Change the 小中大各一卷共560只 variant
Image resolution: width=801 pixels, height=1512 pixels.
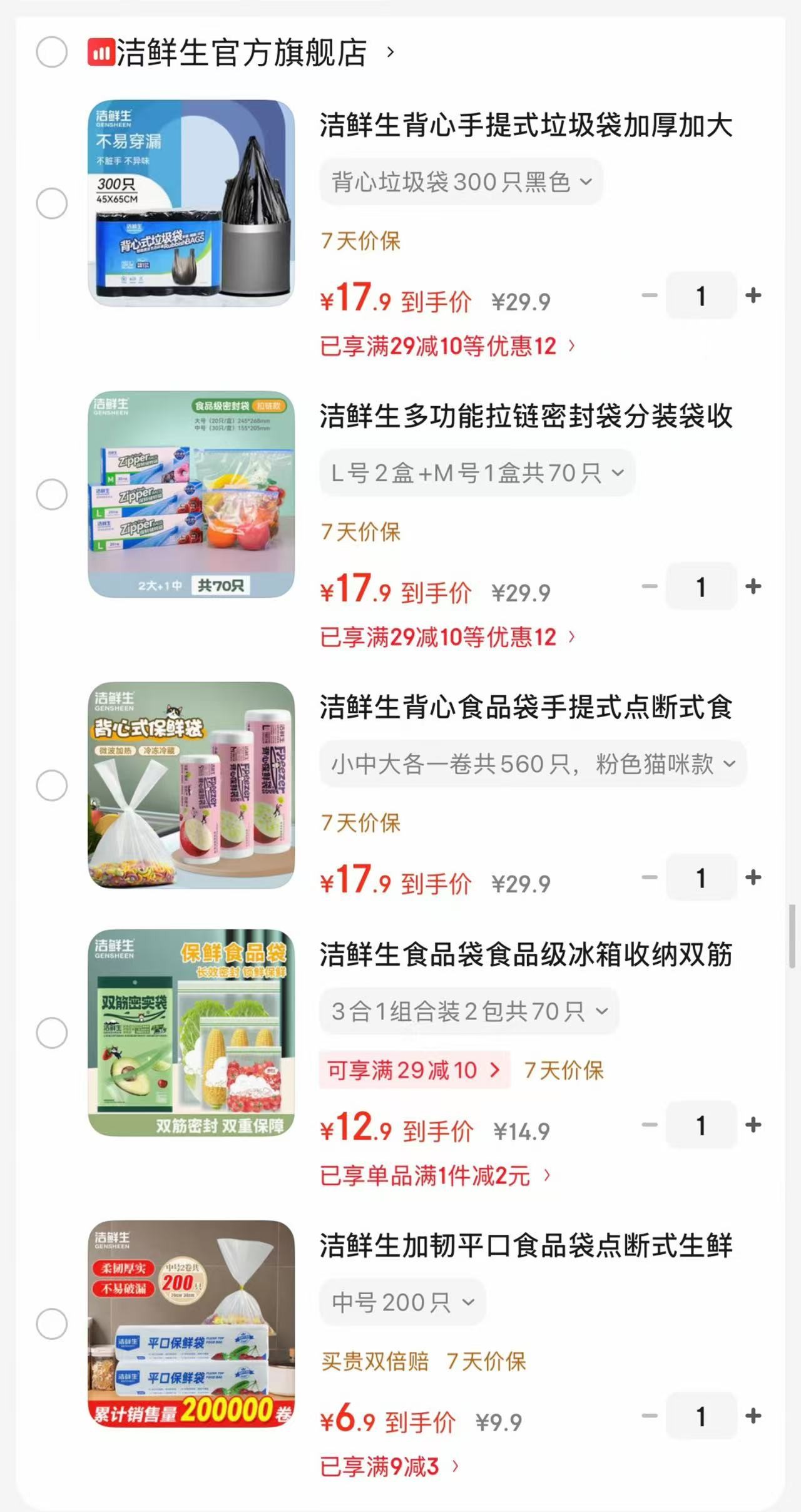tap(533, 764)
